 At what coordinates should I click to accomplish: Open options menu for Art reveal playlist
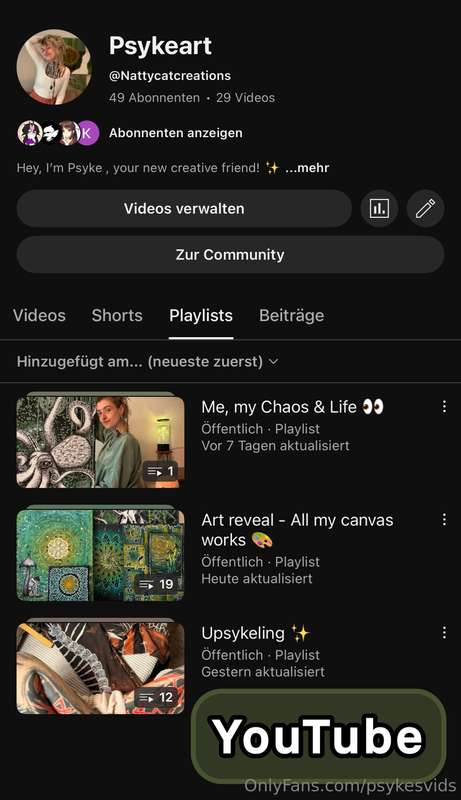point(444,519)
